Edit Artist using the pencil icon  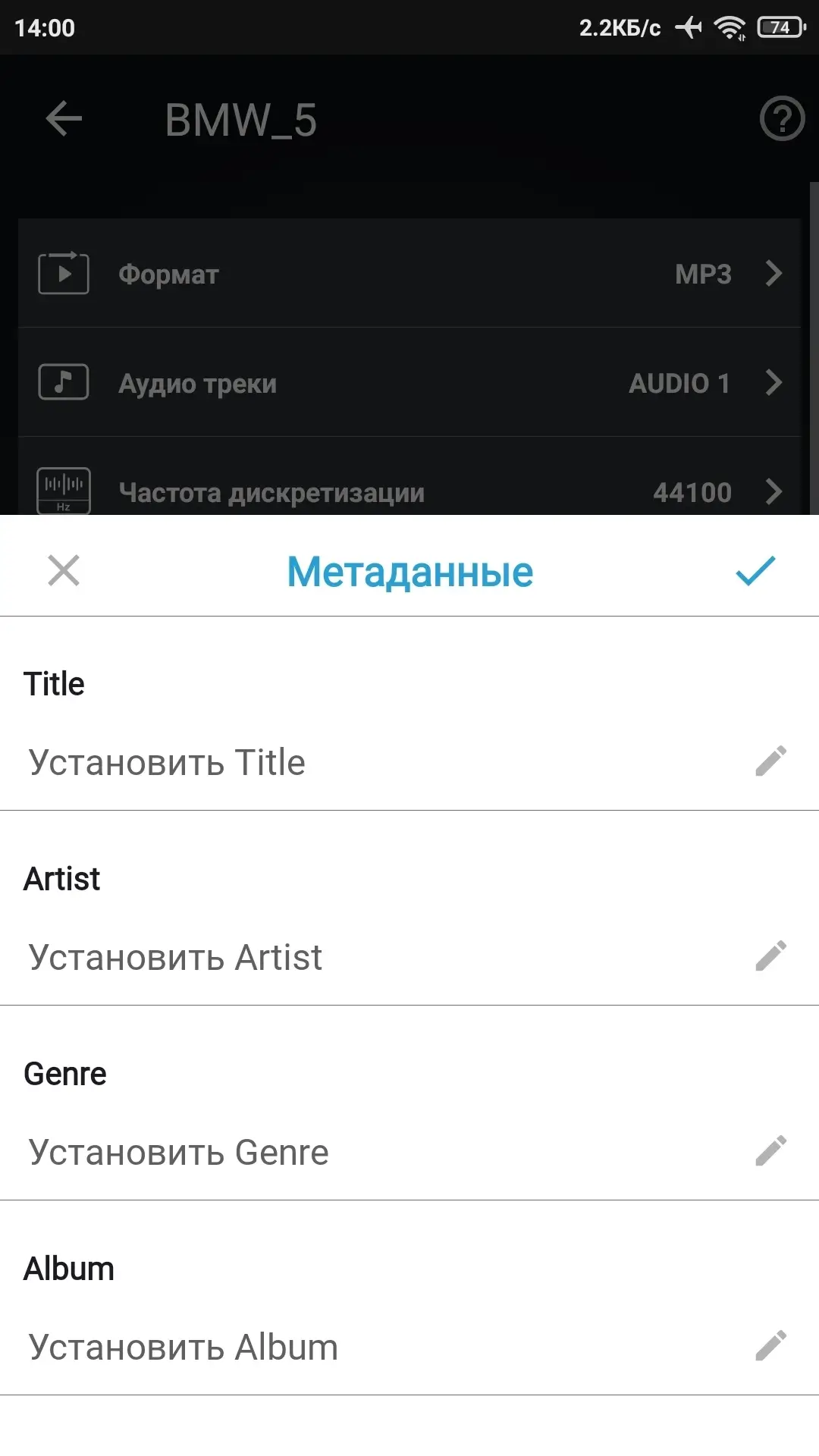tap(770, 956)
